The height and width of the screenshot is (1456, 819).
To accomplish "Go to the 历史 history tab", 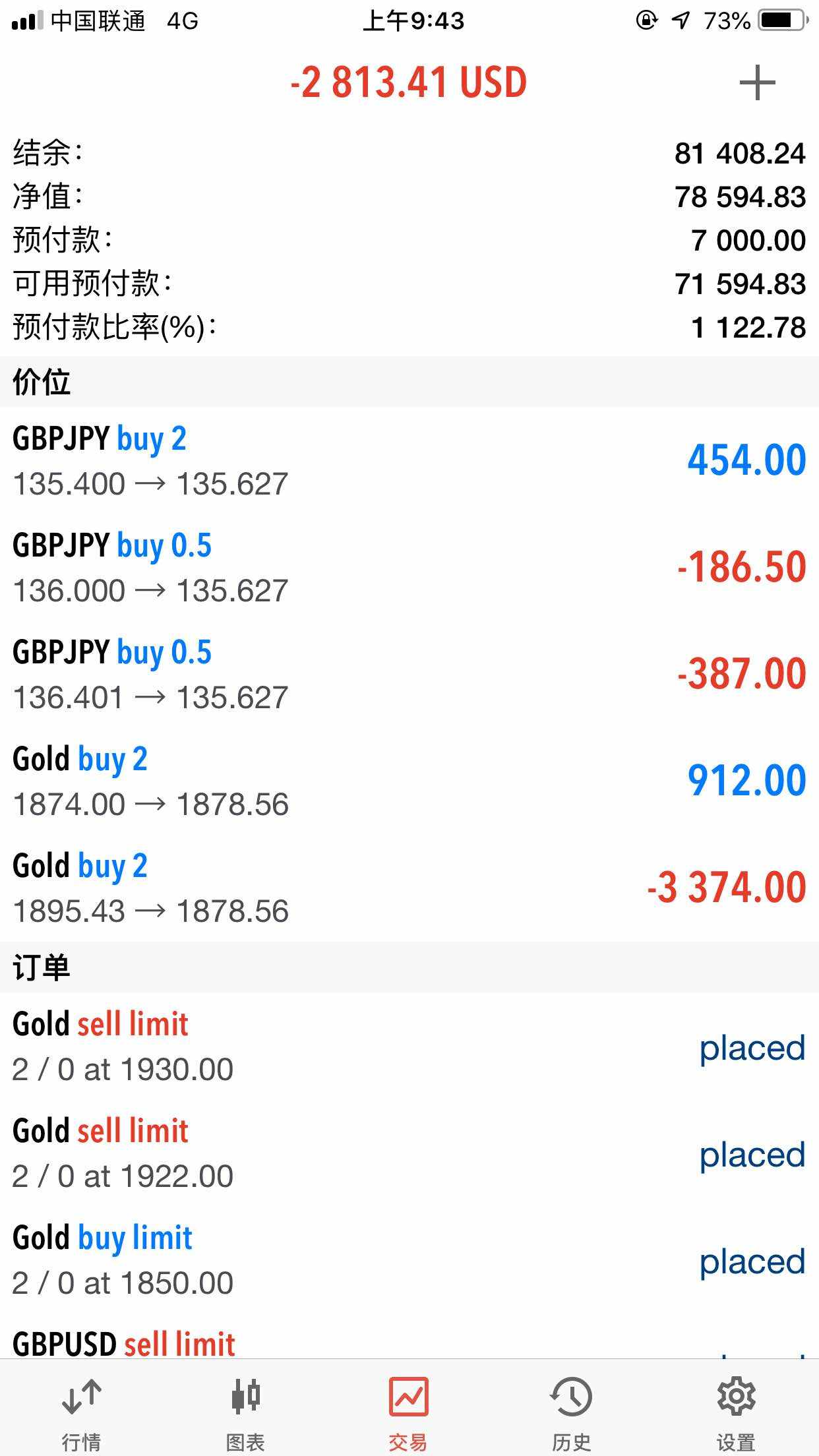I will (572, 1407).
